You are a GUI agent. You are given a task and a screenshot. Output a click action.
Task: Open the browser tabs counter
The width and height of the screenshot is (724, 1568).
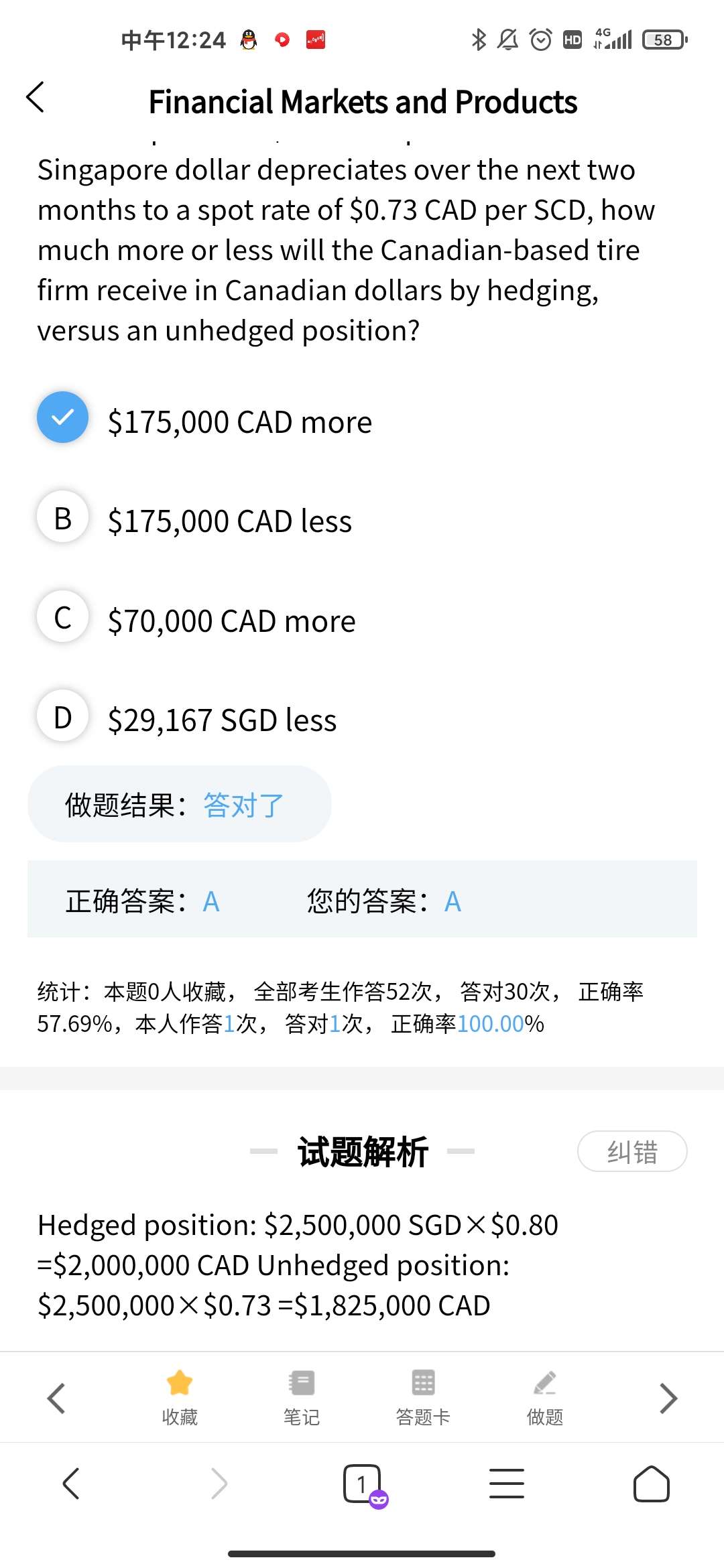tap(363, 1484)
